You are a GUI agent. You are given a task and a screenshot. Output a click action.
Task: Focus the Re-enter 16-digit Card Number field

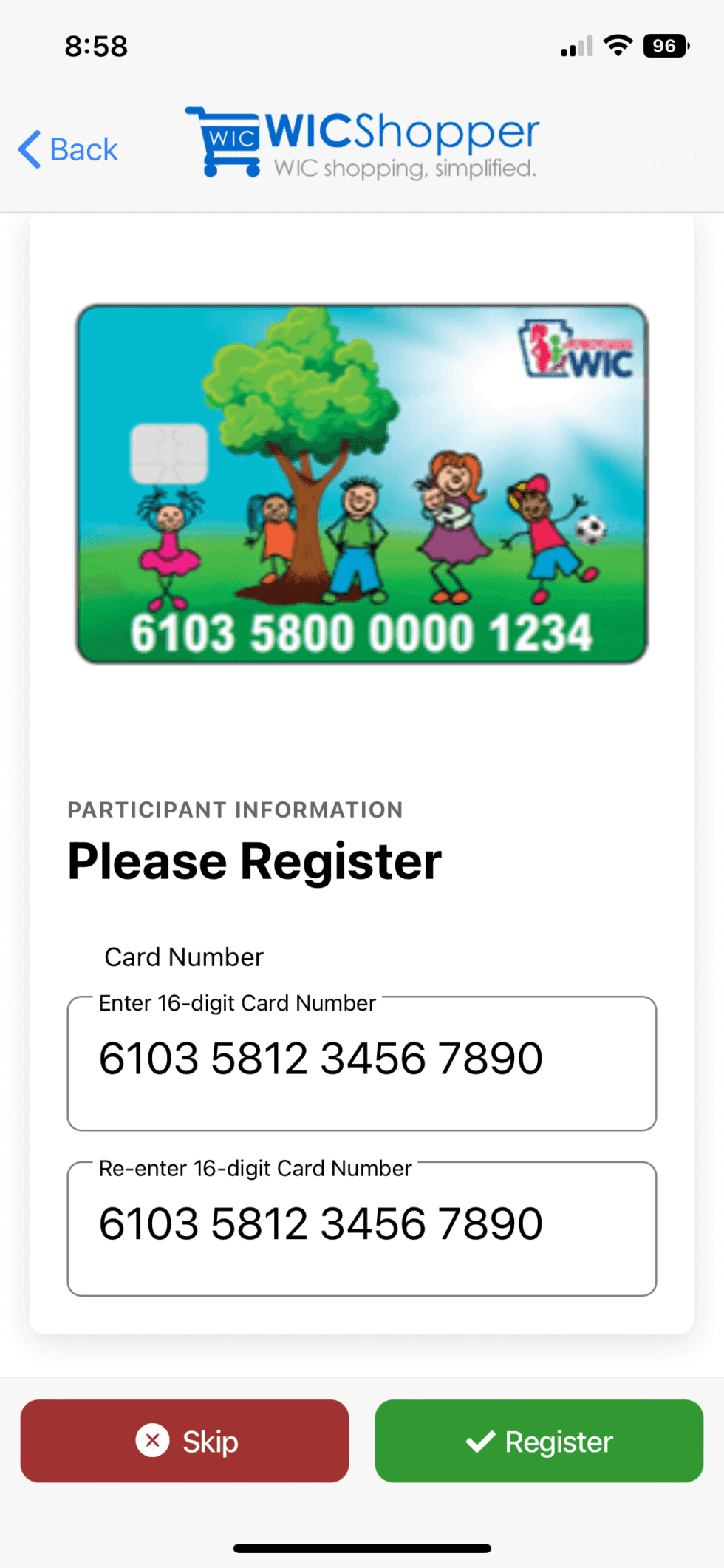click(361, 1228)
